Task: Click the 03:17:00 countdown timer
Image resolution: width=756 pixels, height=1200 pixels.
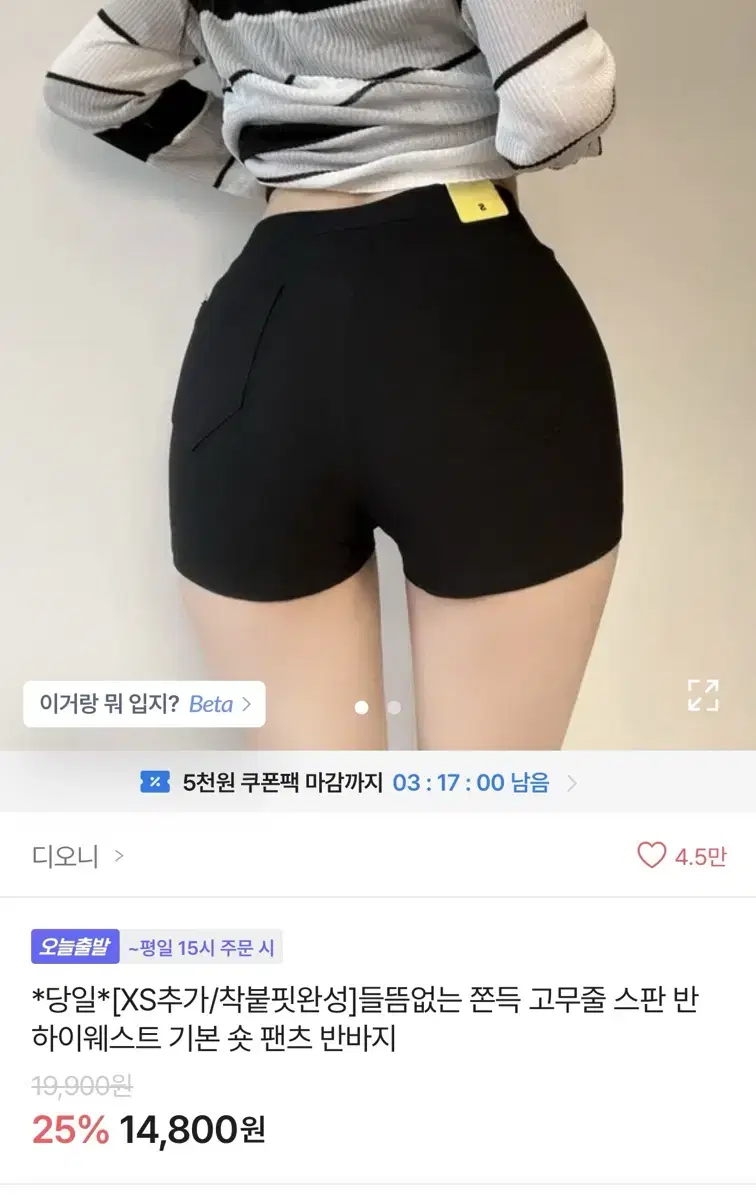Action: click(452, 783)
